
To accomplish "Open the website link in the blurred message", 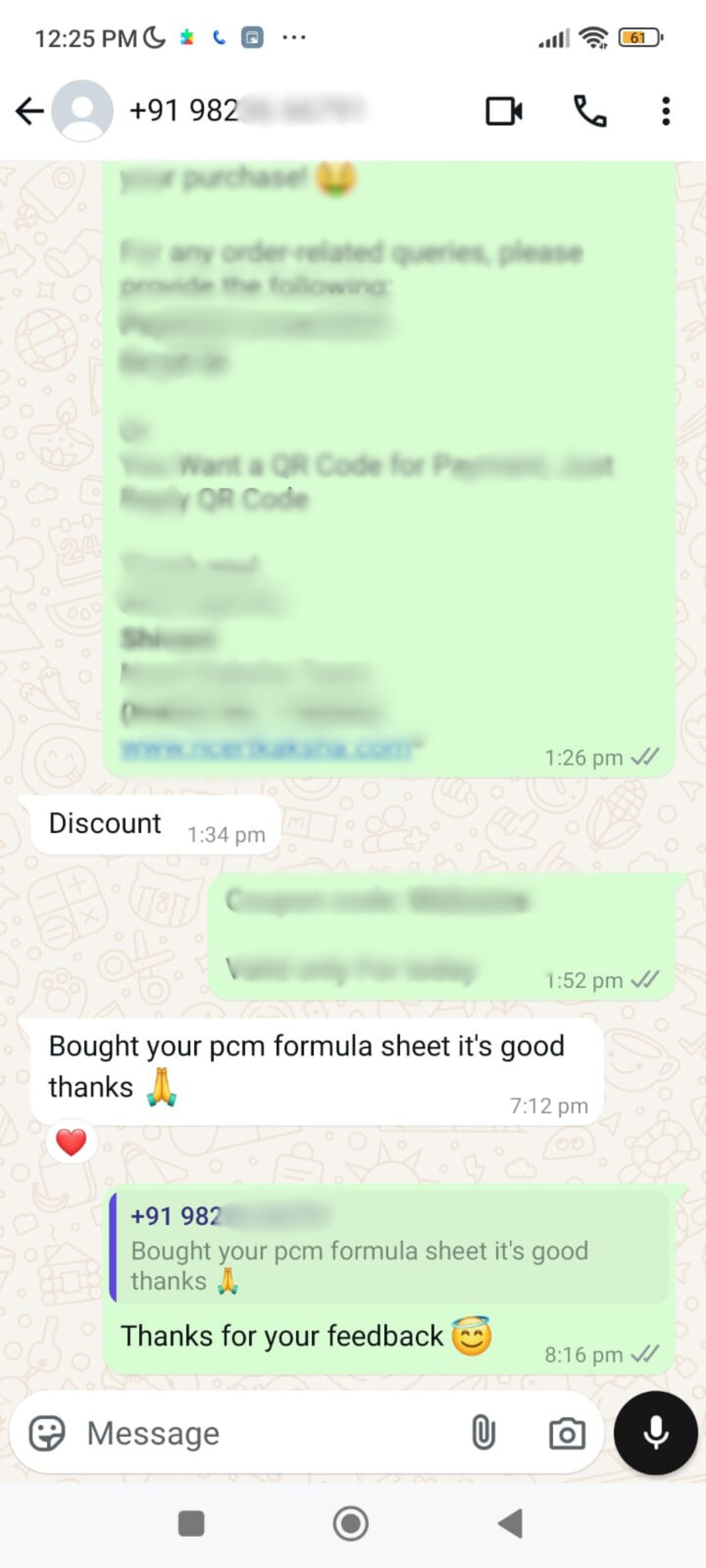I will click(268, 748).
